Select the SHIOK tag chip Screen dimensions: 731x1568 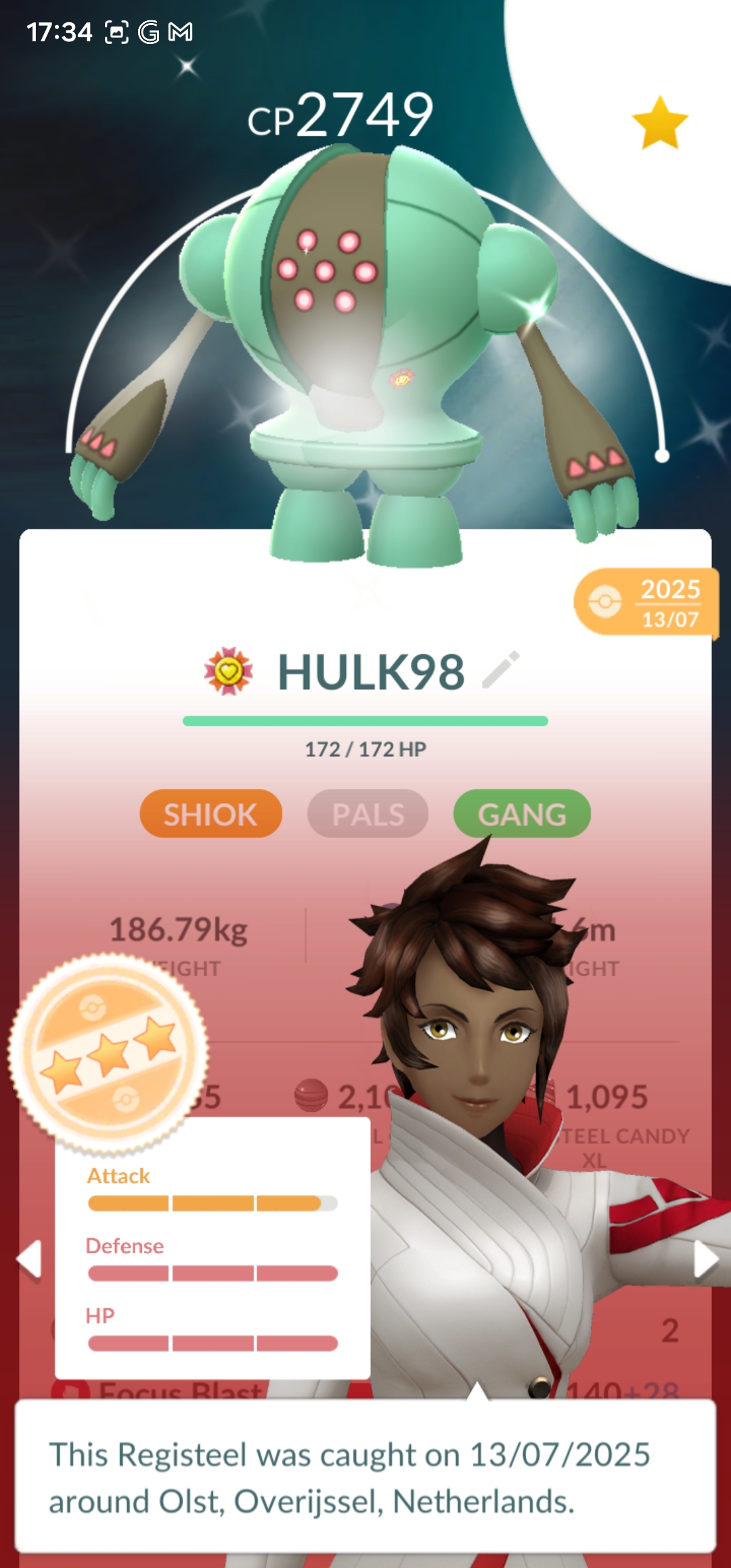click(x=211, y=814)
